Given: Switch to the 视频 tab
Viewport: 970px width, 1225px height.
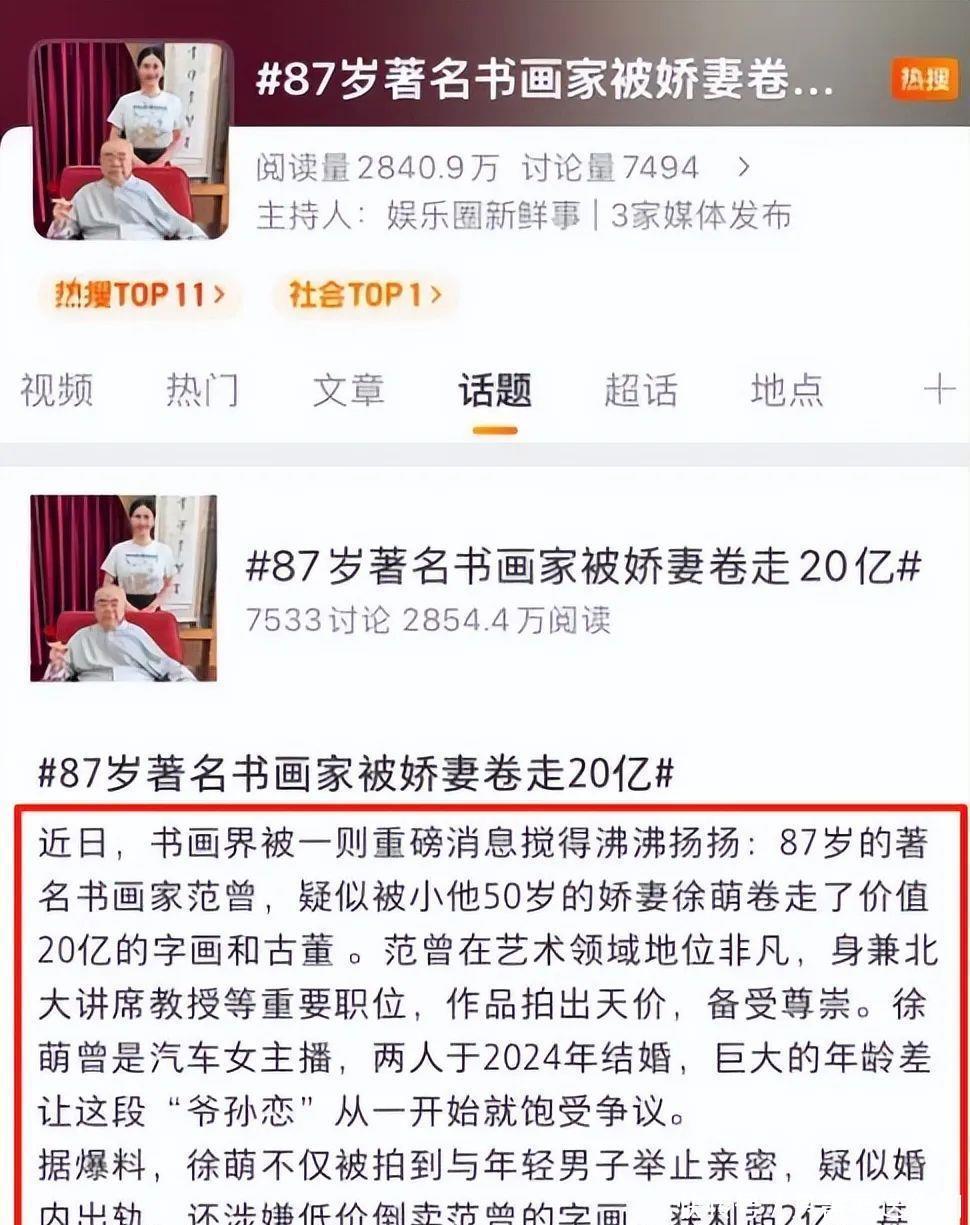Looking at the screenshot, I should (56, 390).
